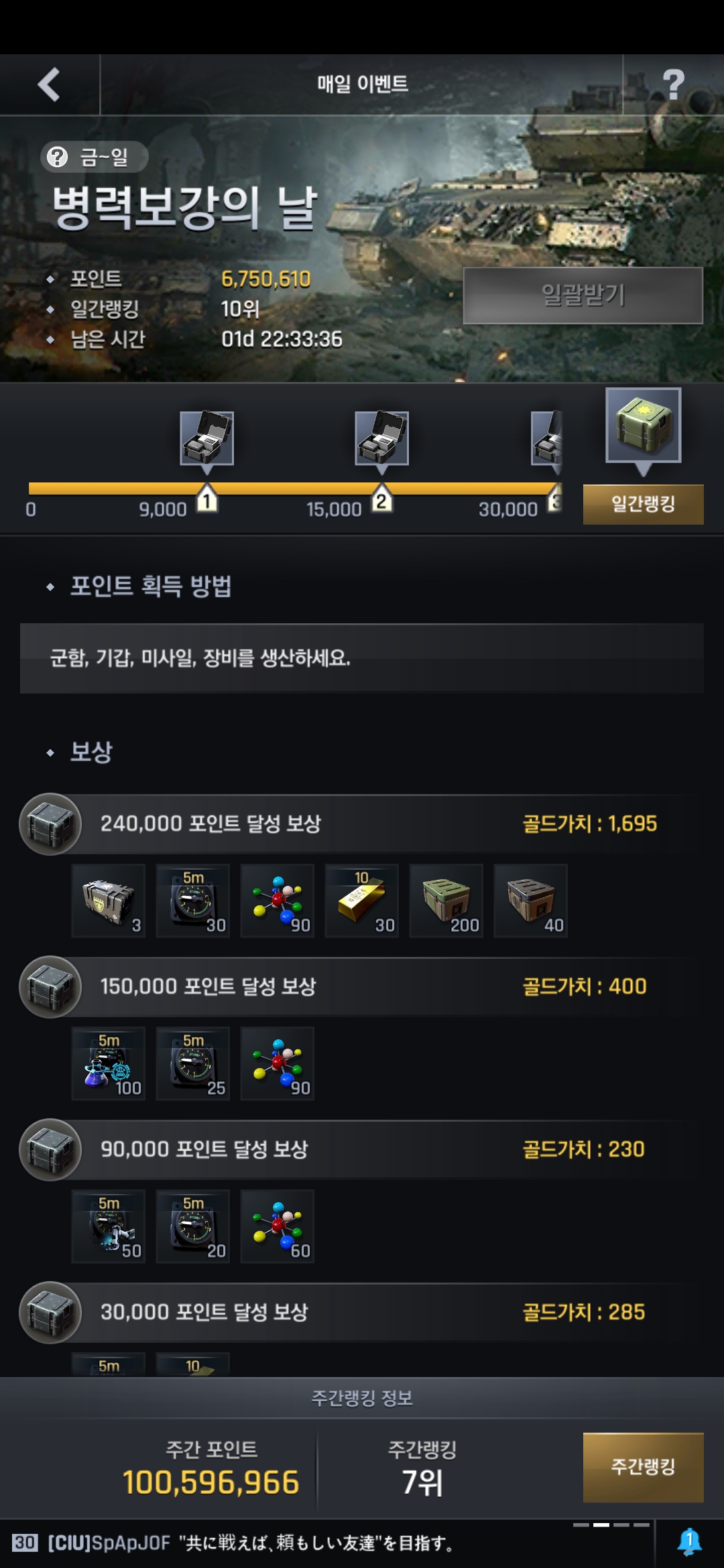This screenshot has height=1568, width=724.
Task: Open the 30,000 milestone reward box
Action: 547,438
